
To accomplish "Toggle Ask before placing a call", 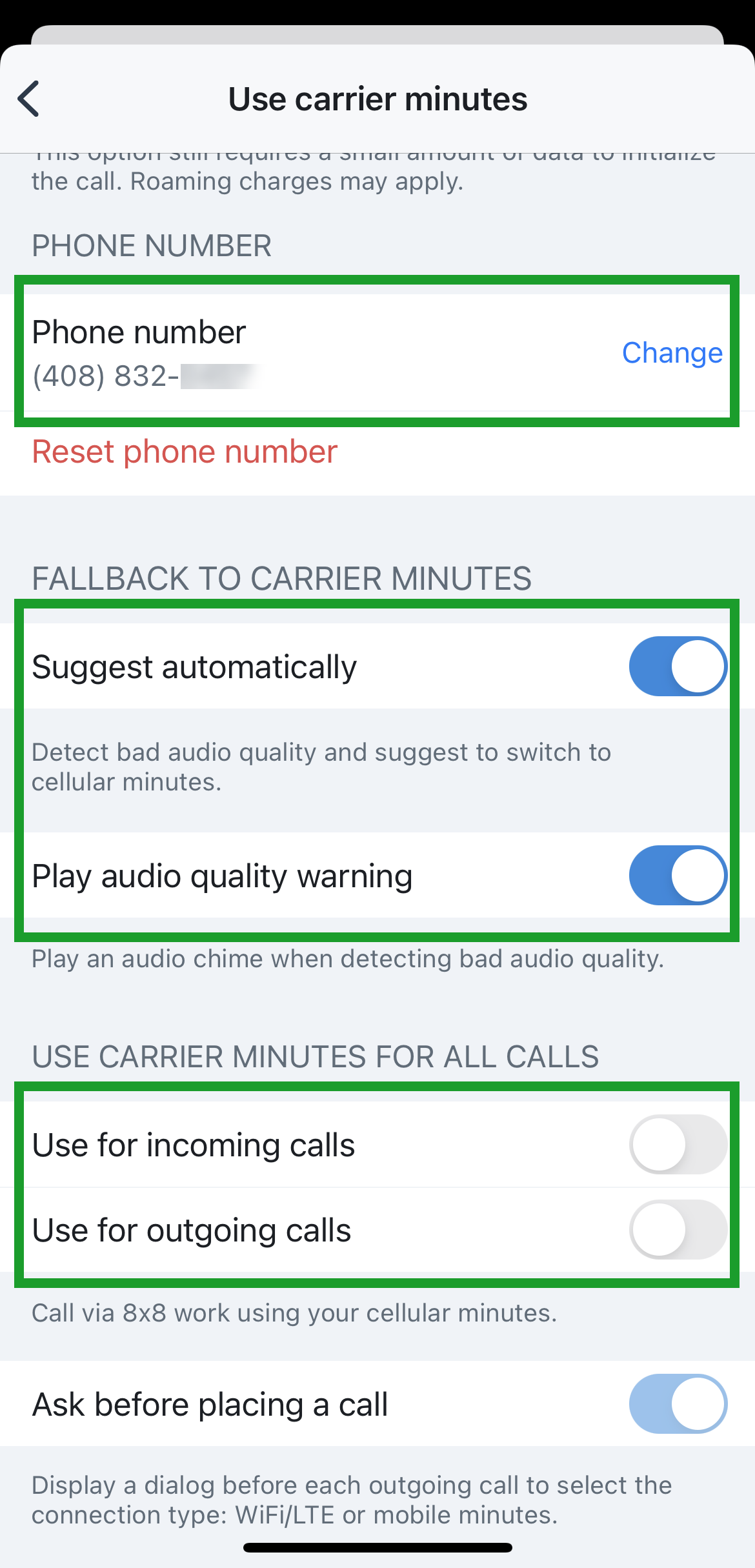I will (x=678, y=1403).
